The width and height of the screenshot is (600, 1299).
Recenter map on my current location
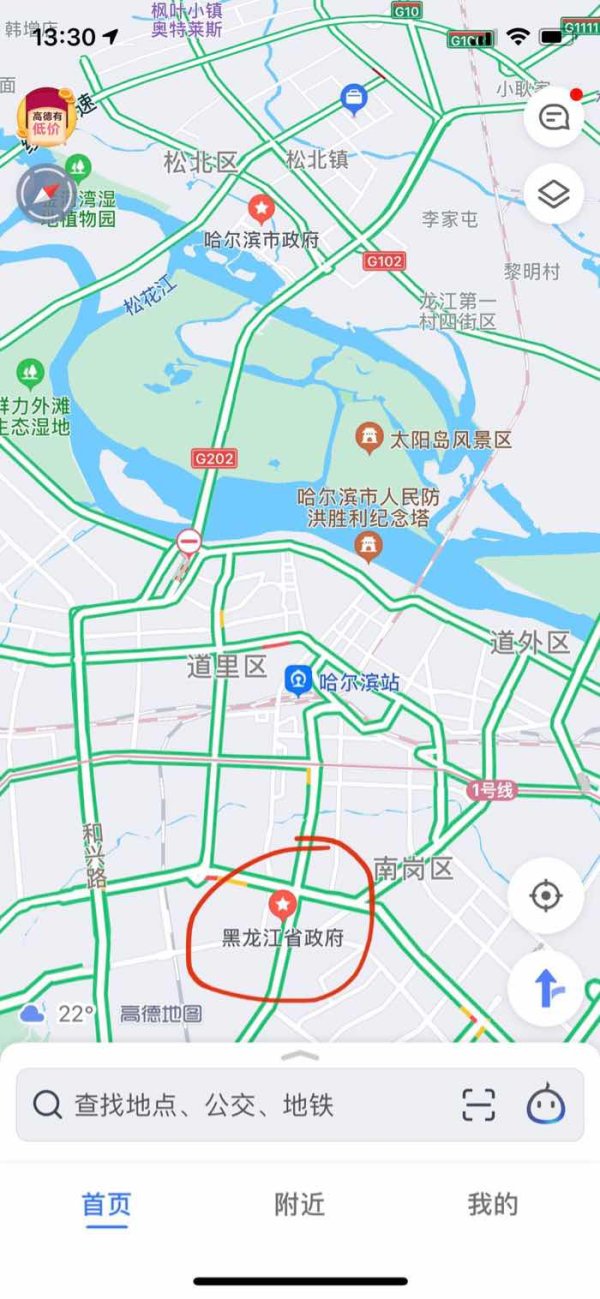[x=546, y=895]
